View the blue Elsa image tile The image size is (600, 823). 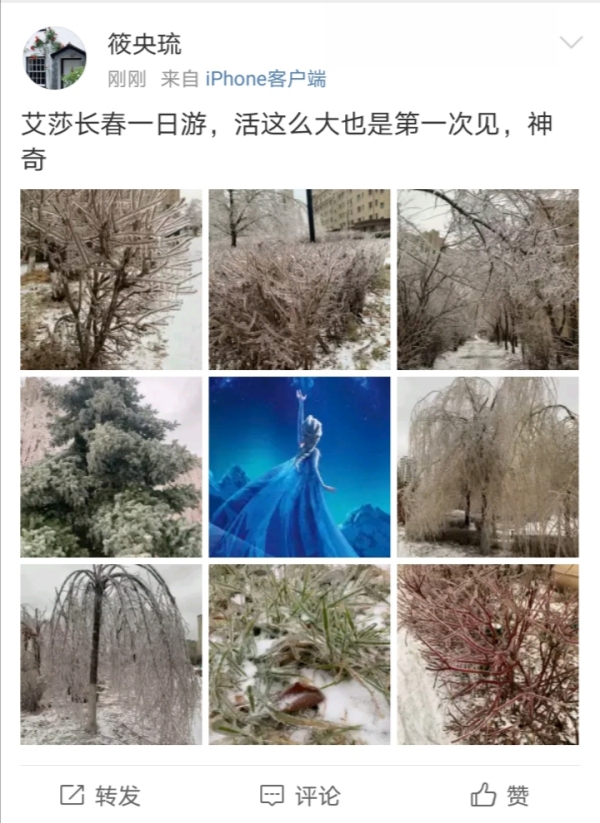pos(299,467)
